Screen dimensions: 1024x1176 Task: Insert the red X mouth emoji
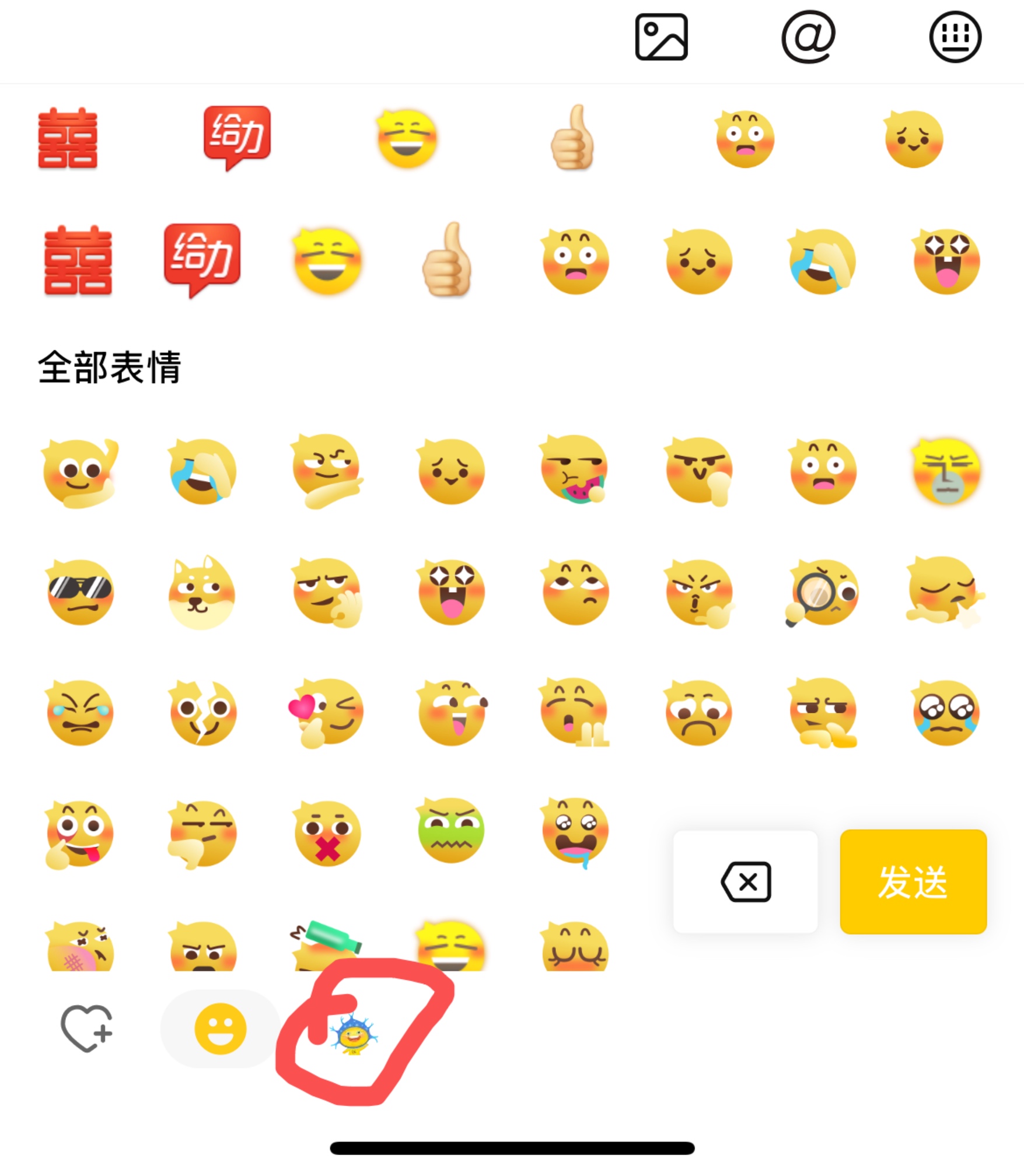pyautogui.click(x=327, y=834)
